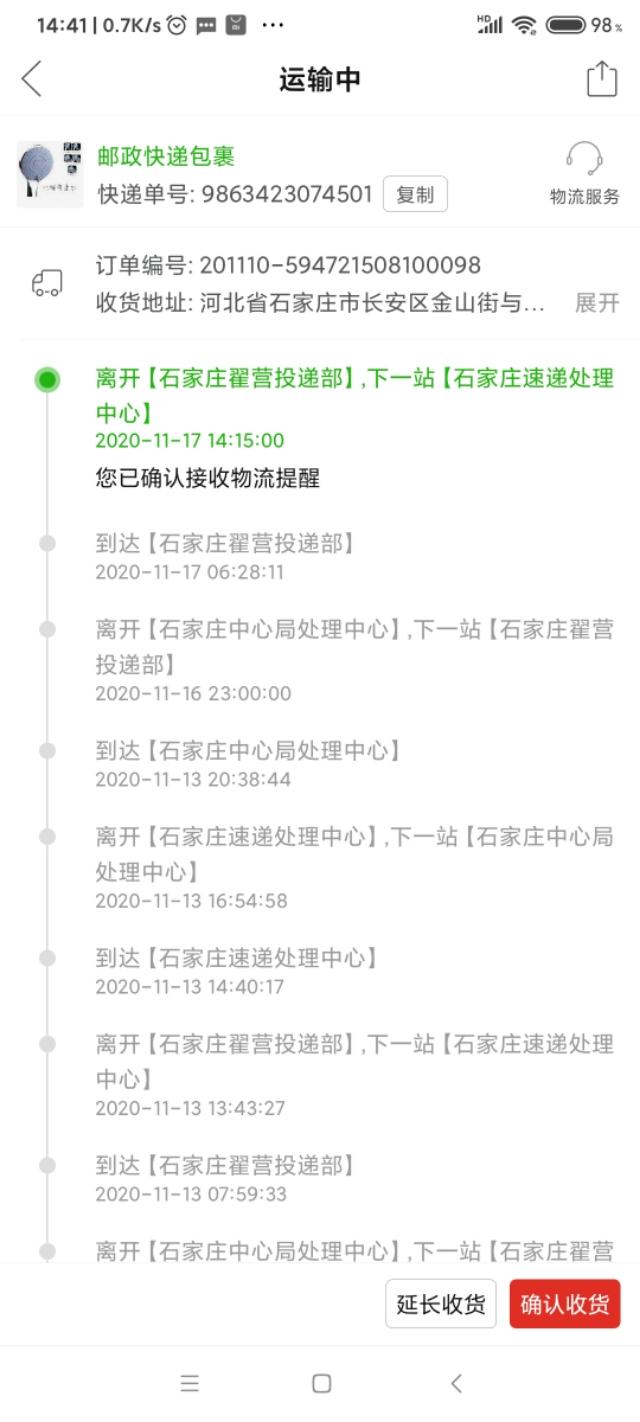Confirm receipt with 确认收货
640x1422 pixels.
tap(564, 1304)
